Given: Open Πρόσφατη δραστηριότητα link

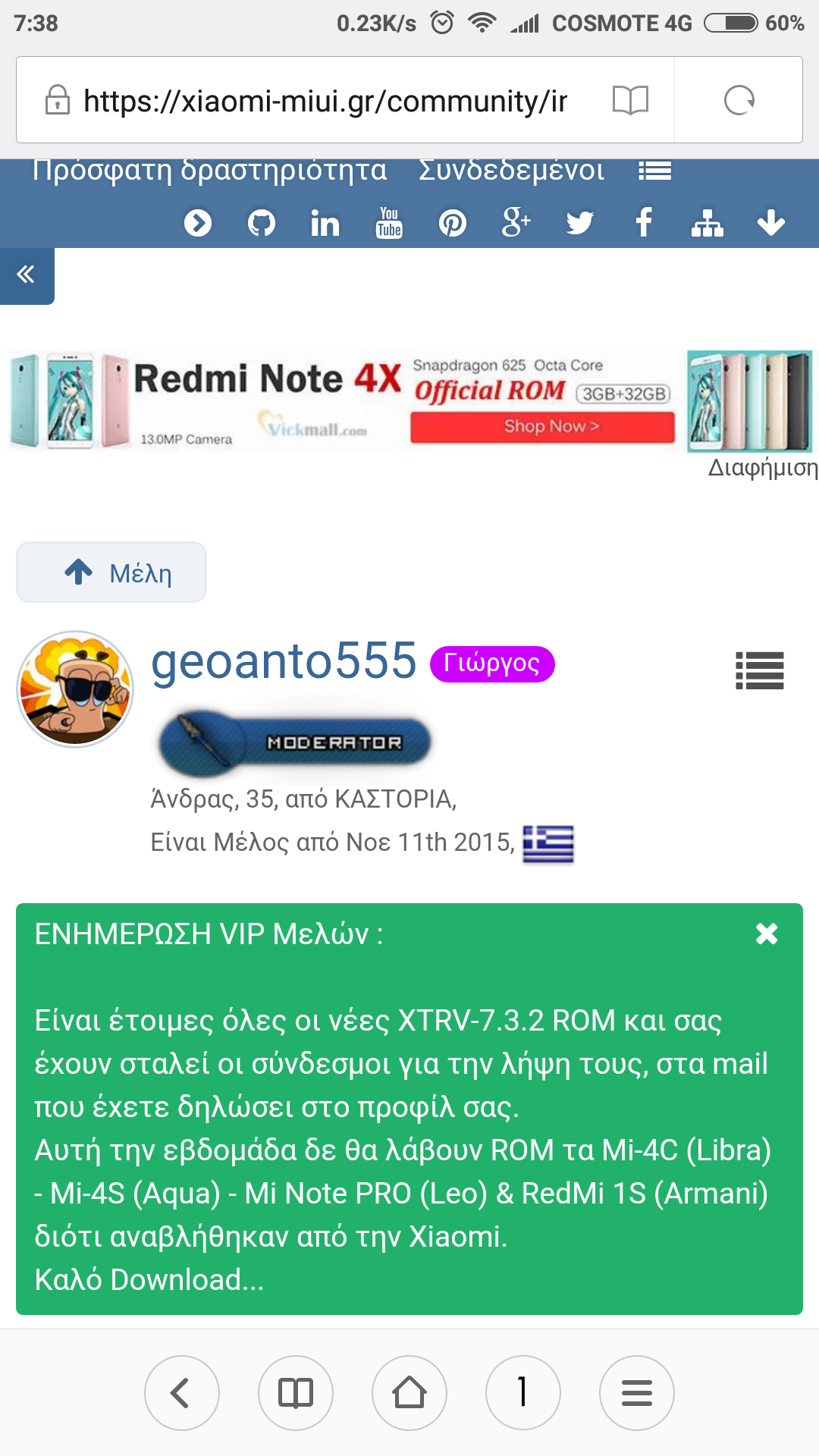Looking at the screenshot, I should [209, 171].
